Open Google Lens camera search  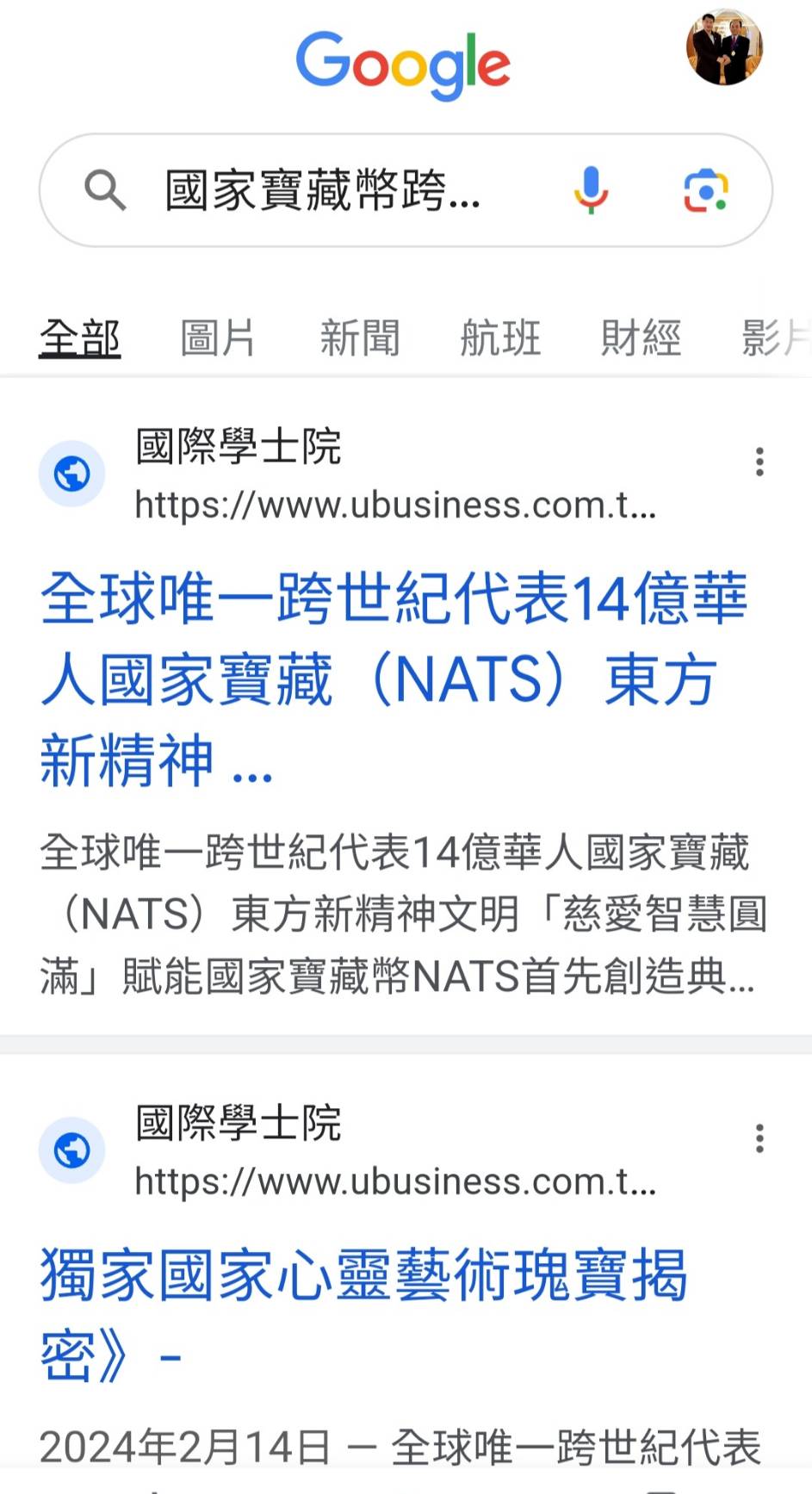706,190
